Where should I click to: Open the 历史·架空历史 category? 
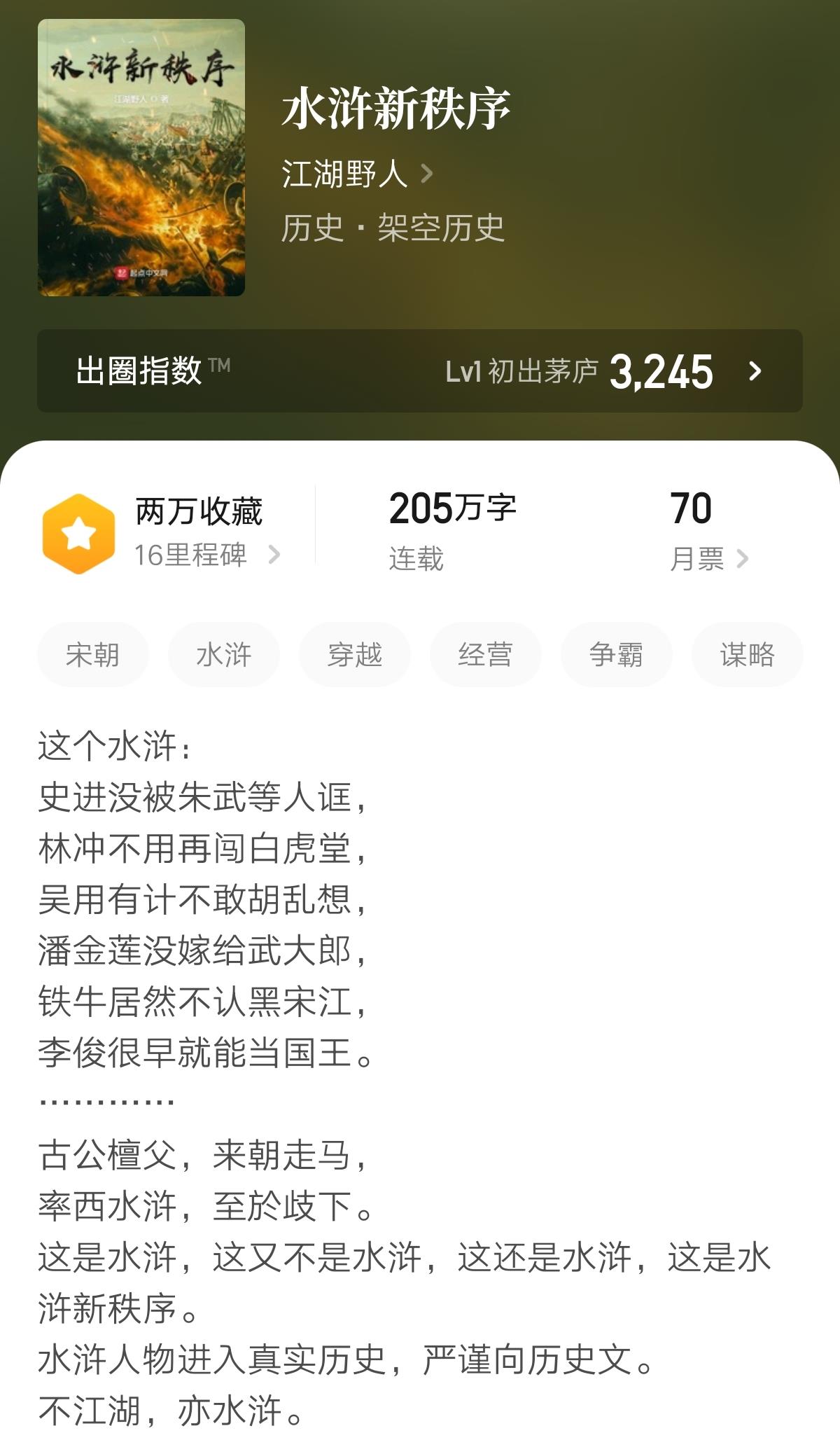[393, 228]
